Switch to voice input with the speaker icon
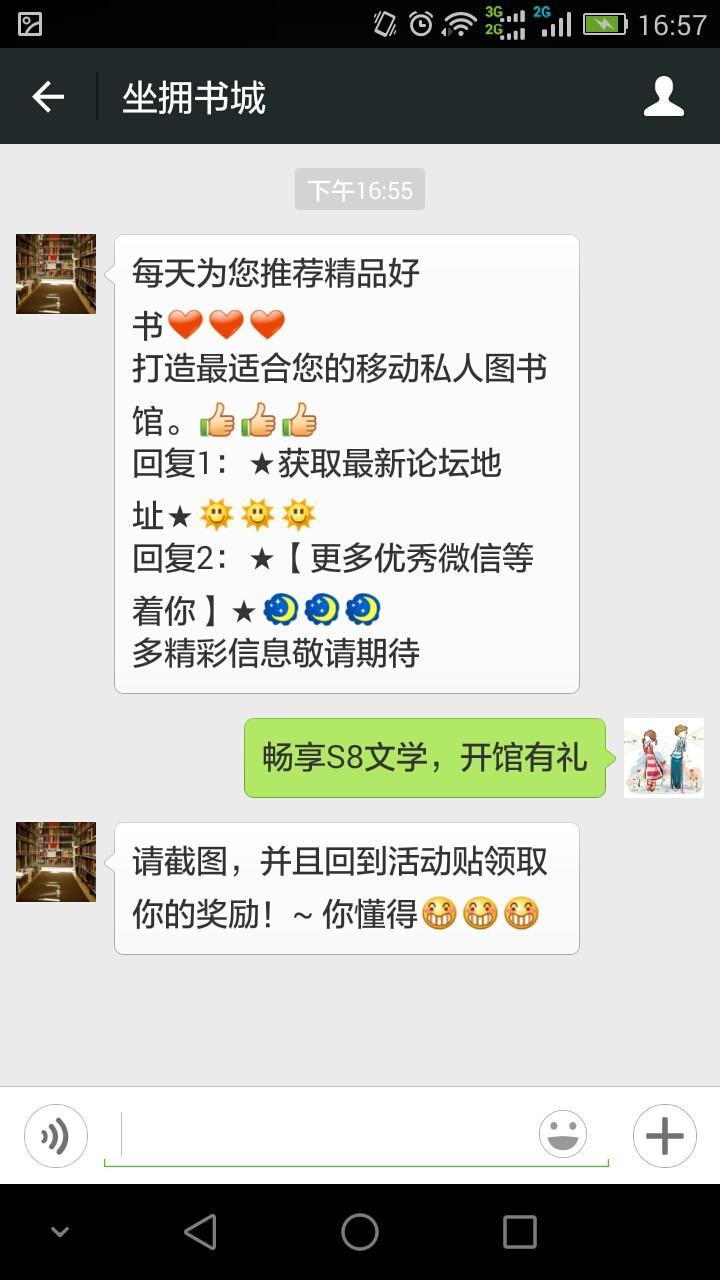This screenshot has height=1280, width=720. pos(56,1135)
